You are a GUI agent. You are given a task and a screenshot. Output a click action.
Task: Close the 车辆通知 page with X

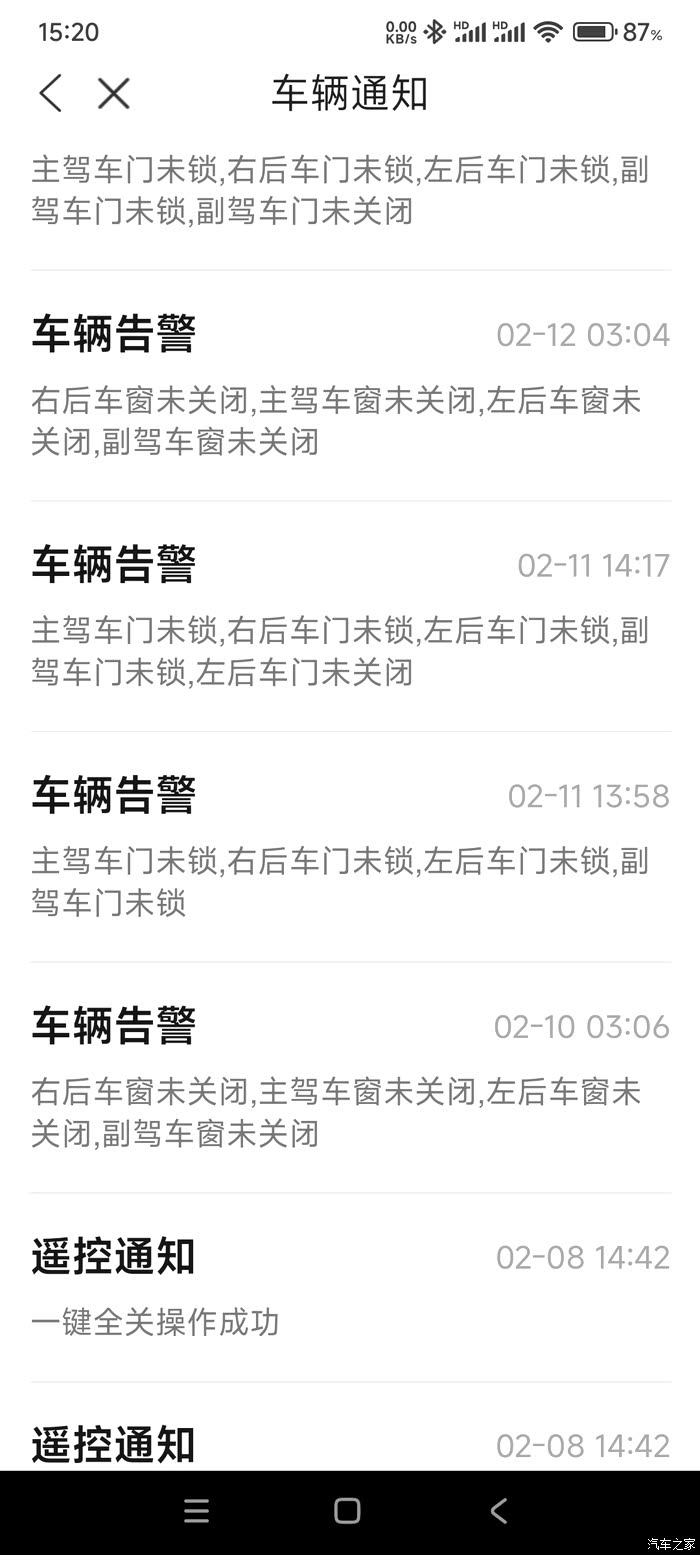[114, 94]
